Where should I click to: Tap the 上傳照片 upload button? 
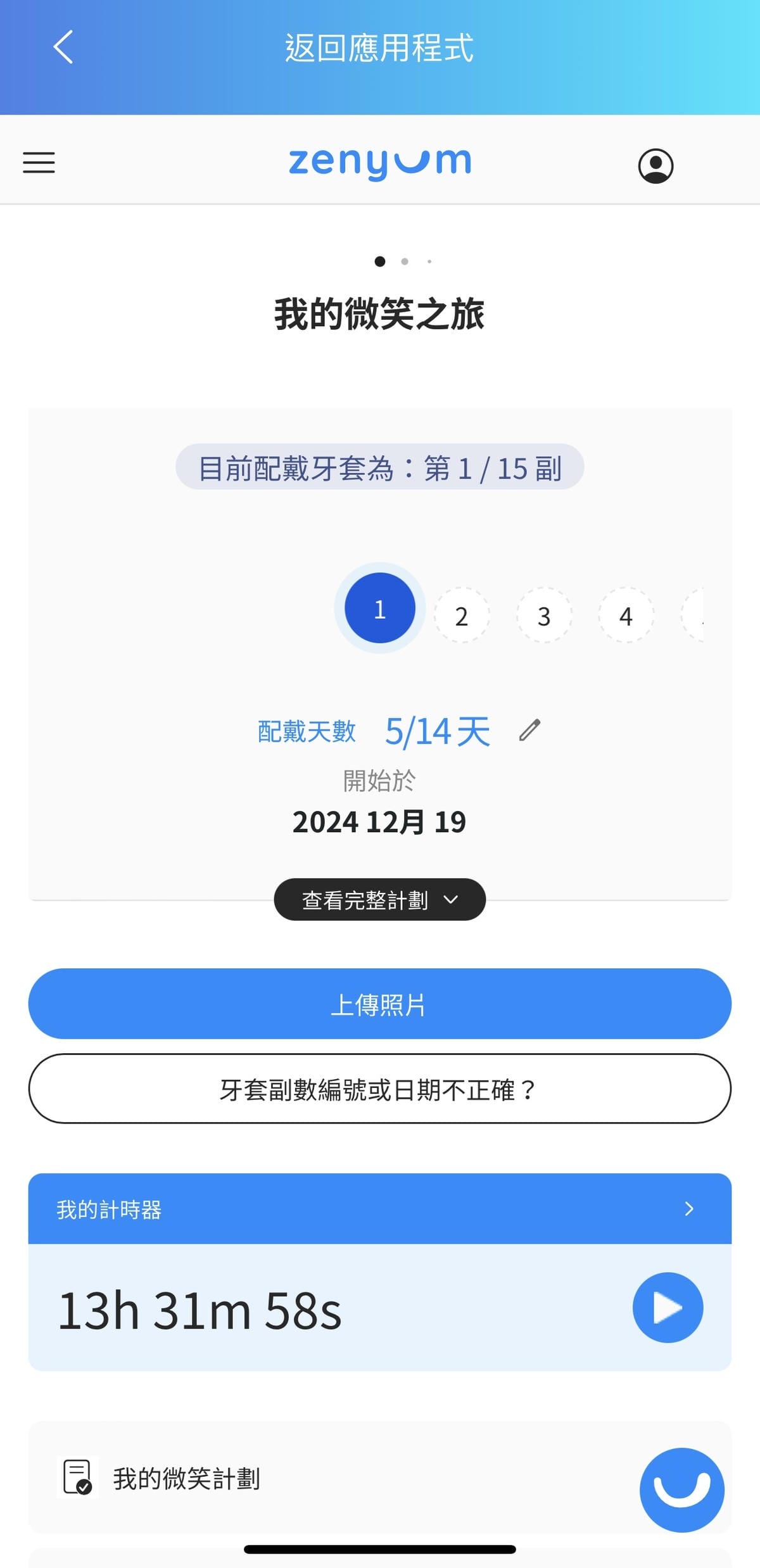pyautogui.click(x=379, y=1004)
